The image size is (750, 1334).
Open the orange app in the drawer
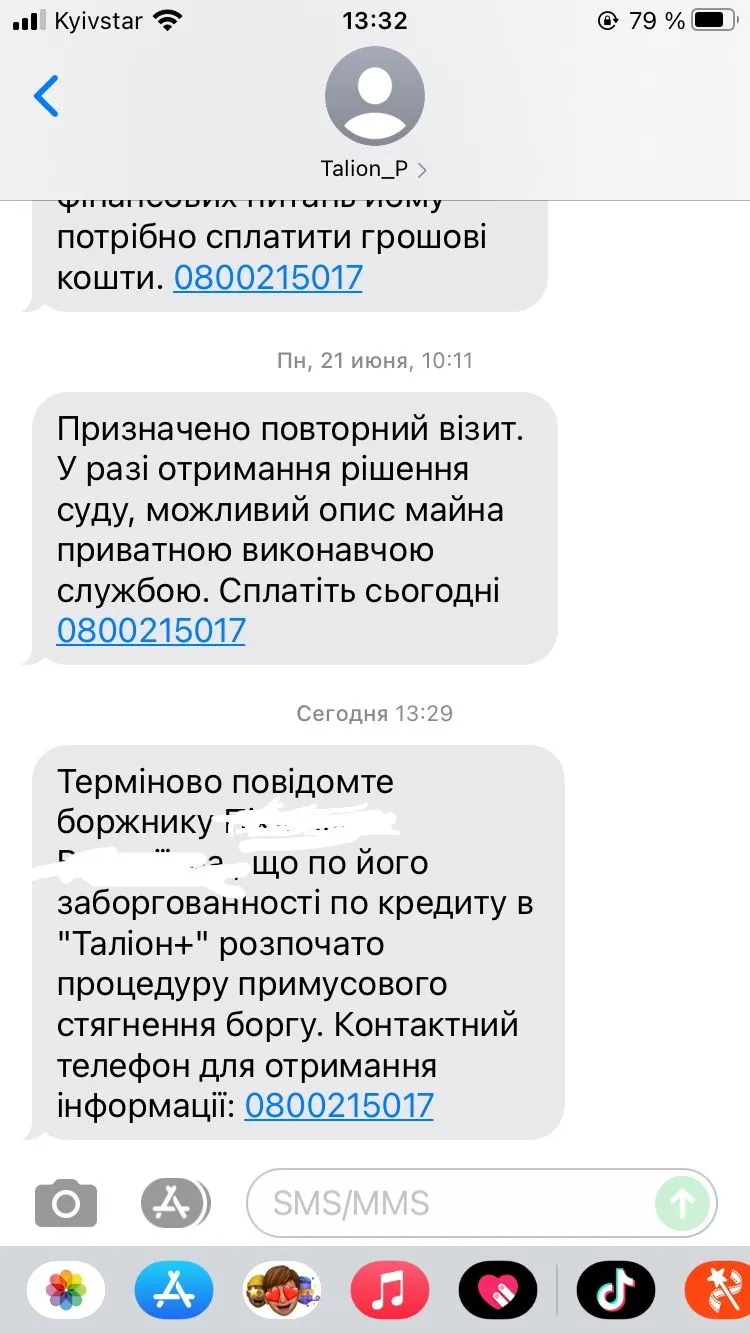point(718,1290)
